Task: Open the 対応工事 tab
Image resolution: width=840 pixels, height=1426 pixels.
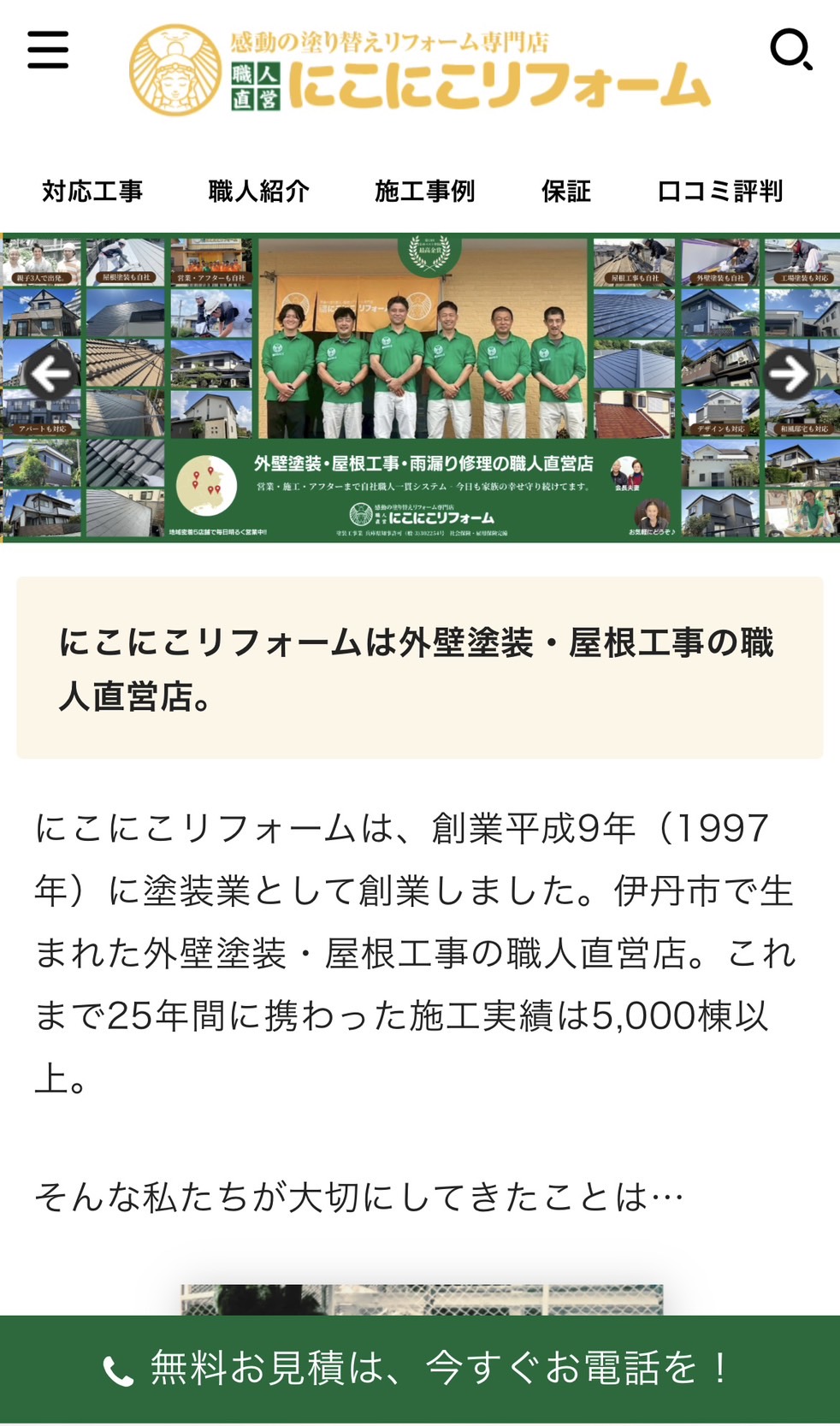Action: 92,191
